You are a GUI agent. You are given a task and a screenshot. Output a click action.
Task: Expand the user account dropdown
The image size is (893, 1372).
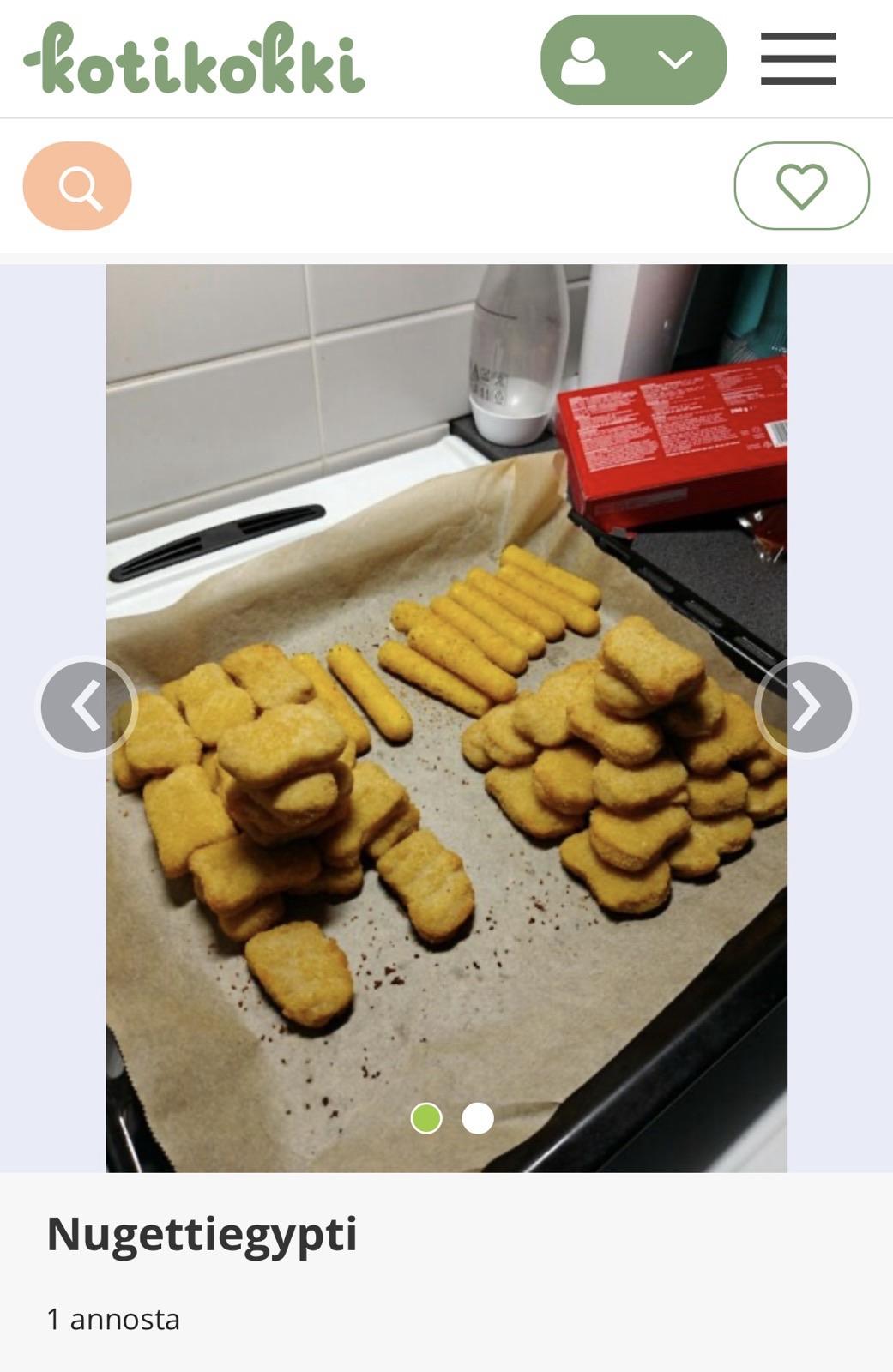(x=633, y=60)
